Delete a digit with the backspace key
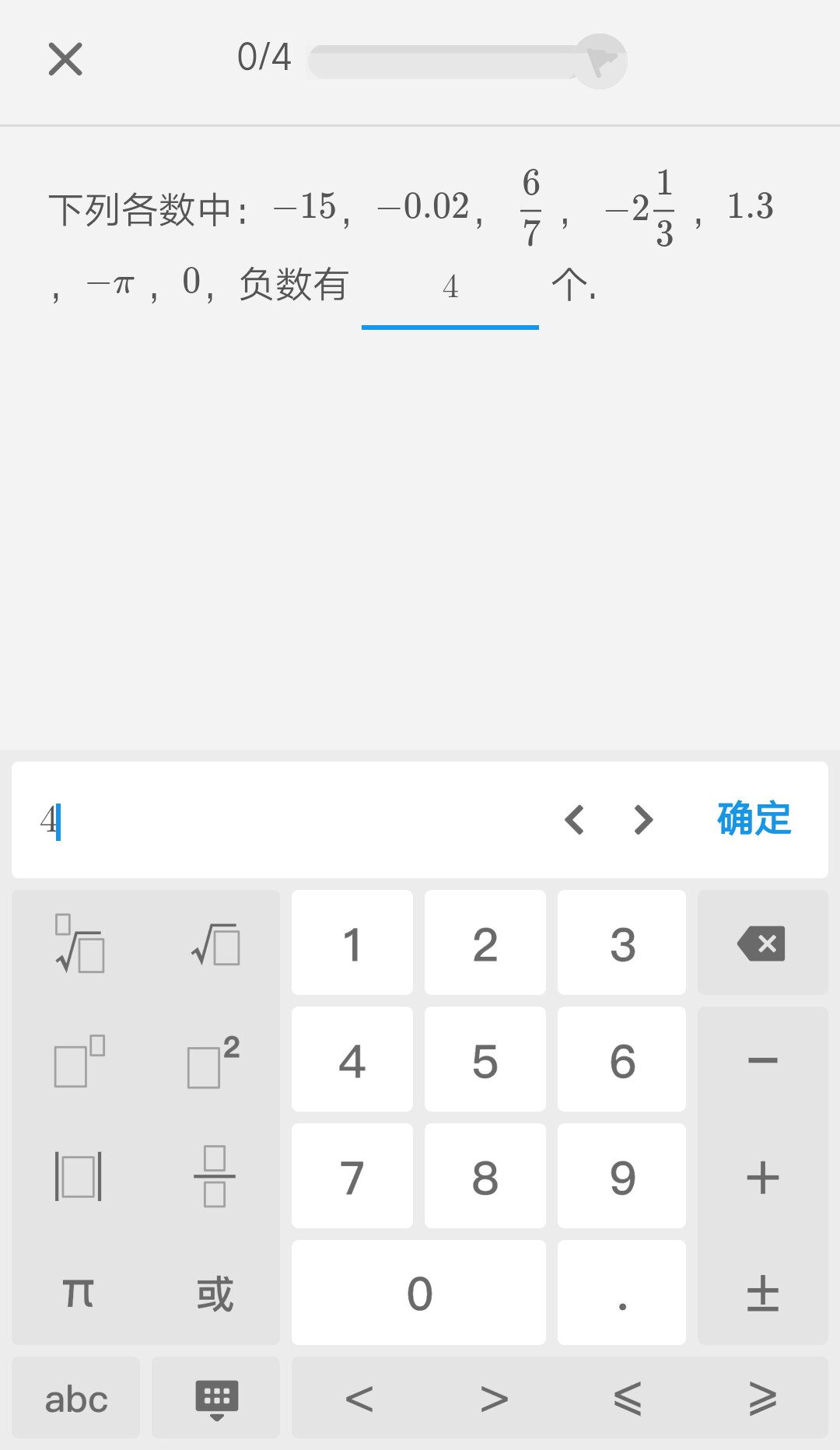Viewport: 840px width, 1450px height. coord(762,943)
